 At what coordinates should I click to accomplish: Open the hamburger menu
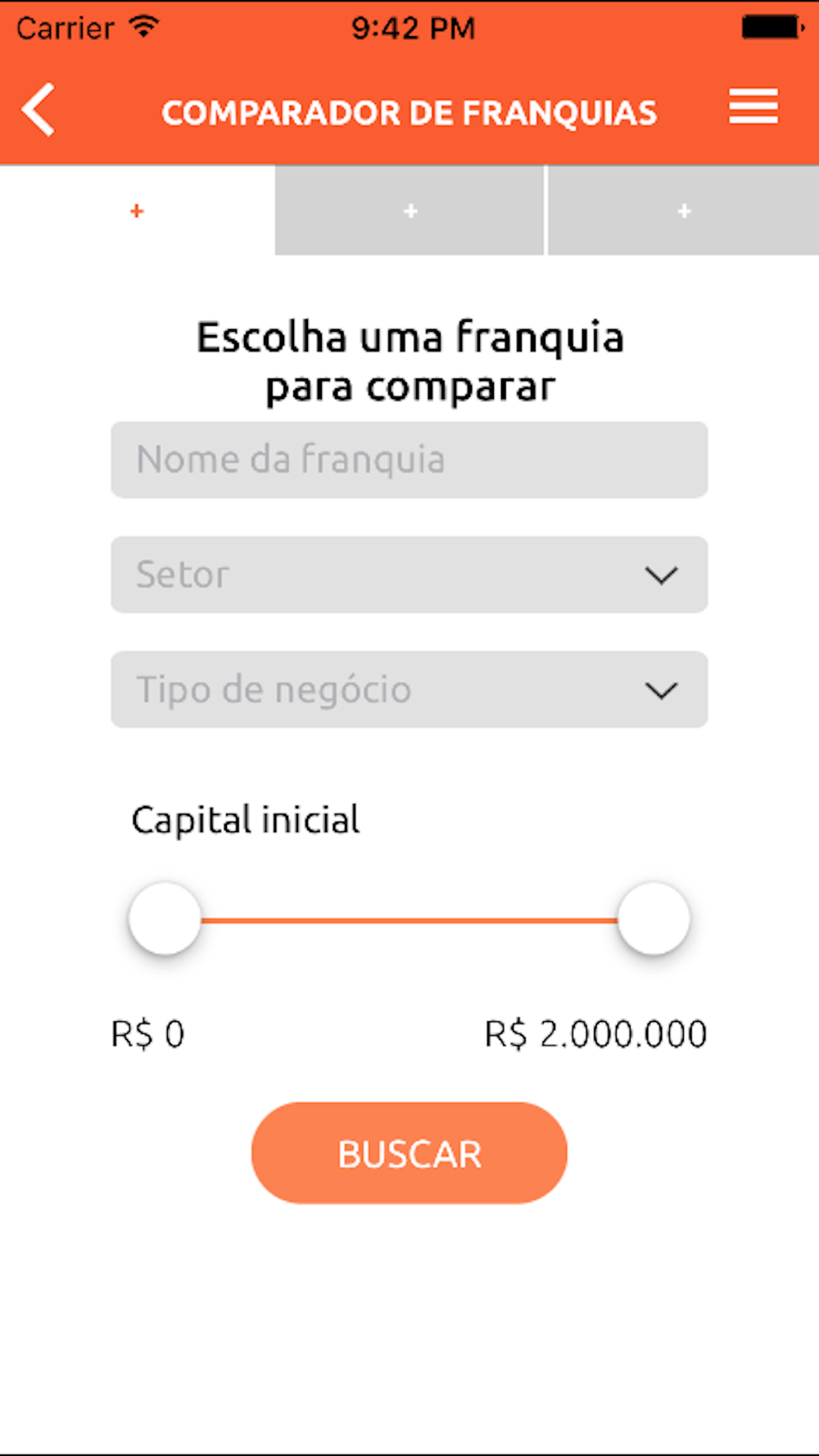coord(753,106)
